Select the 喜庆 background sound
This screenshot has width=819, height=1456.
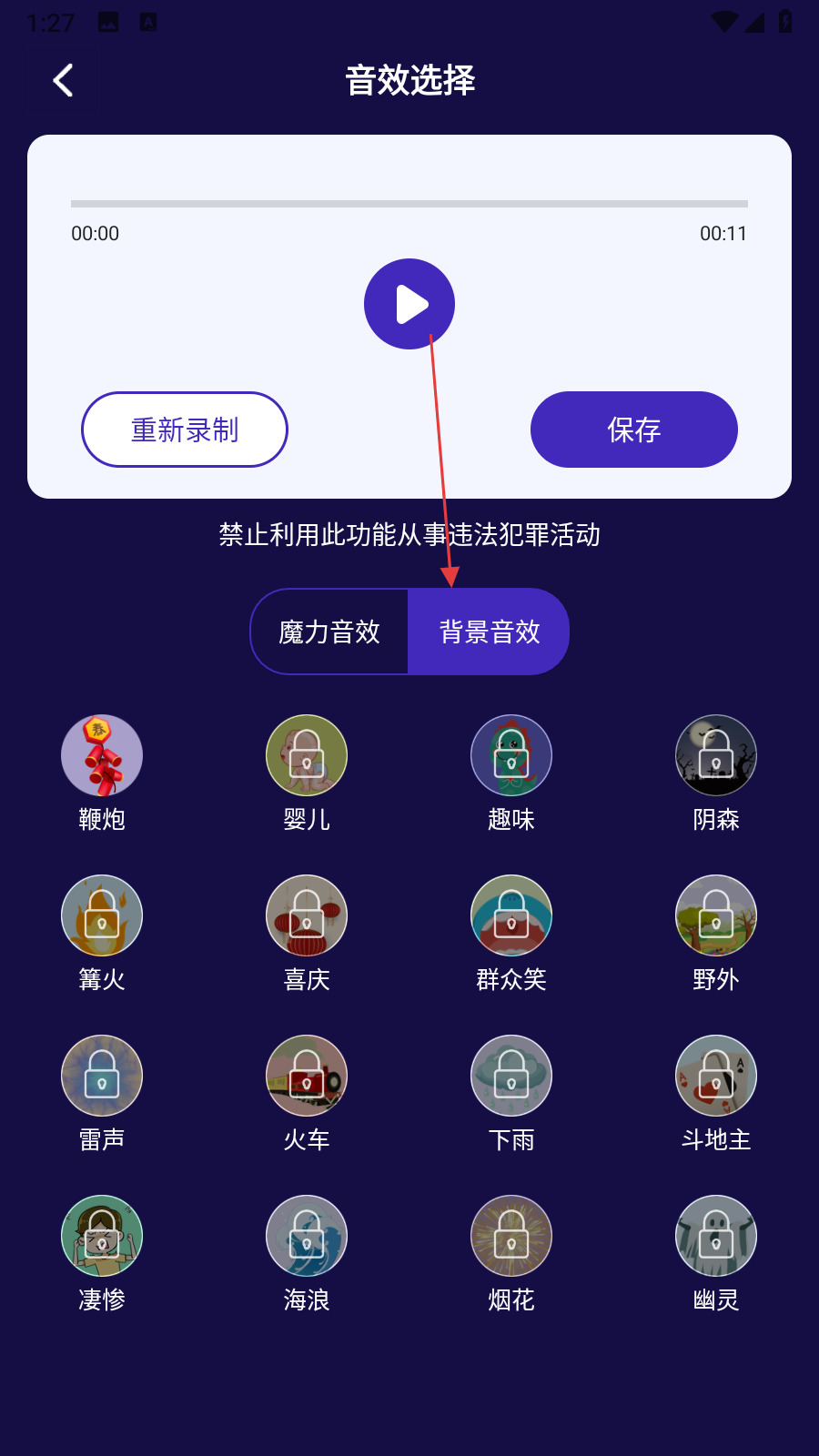[x=307, y=915]
